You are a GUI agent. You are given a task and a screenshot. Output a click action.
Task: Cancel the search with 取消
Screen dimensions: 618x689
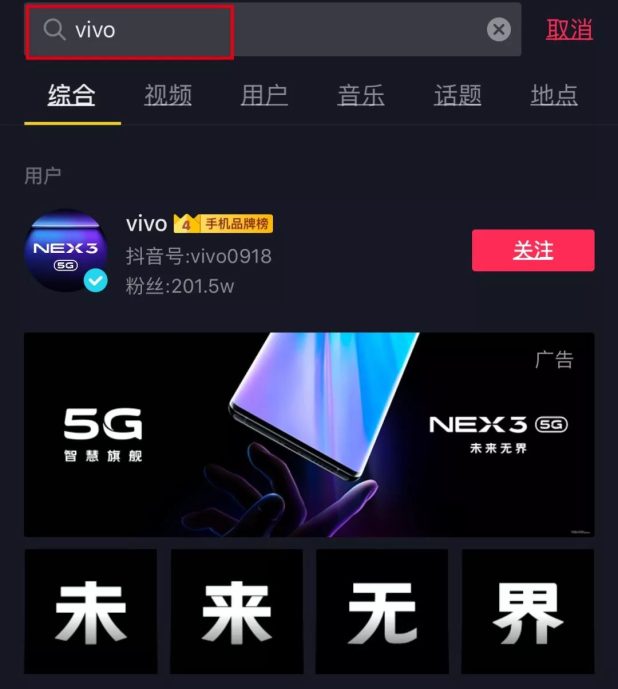(x=569, y=30)
